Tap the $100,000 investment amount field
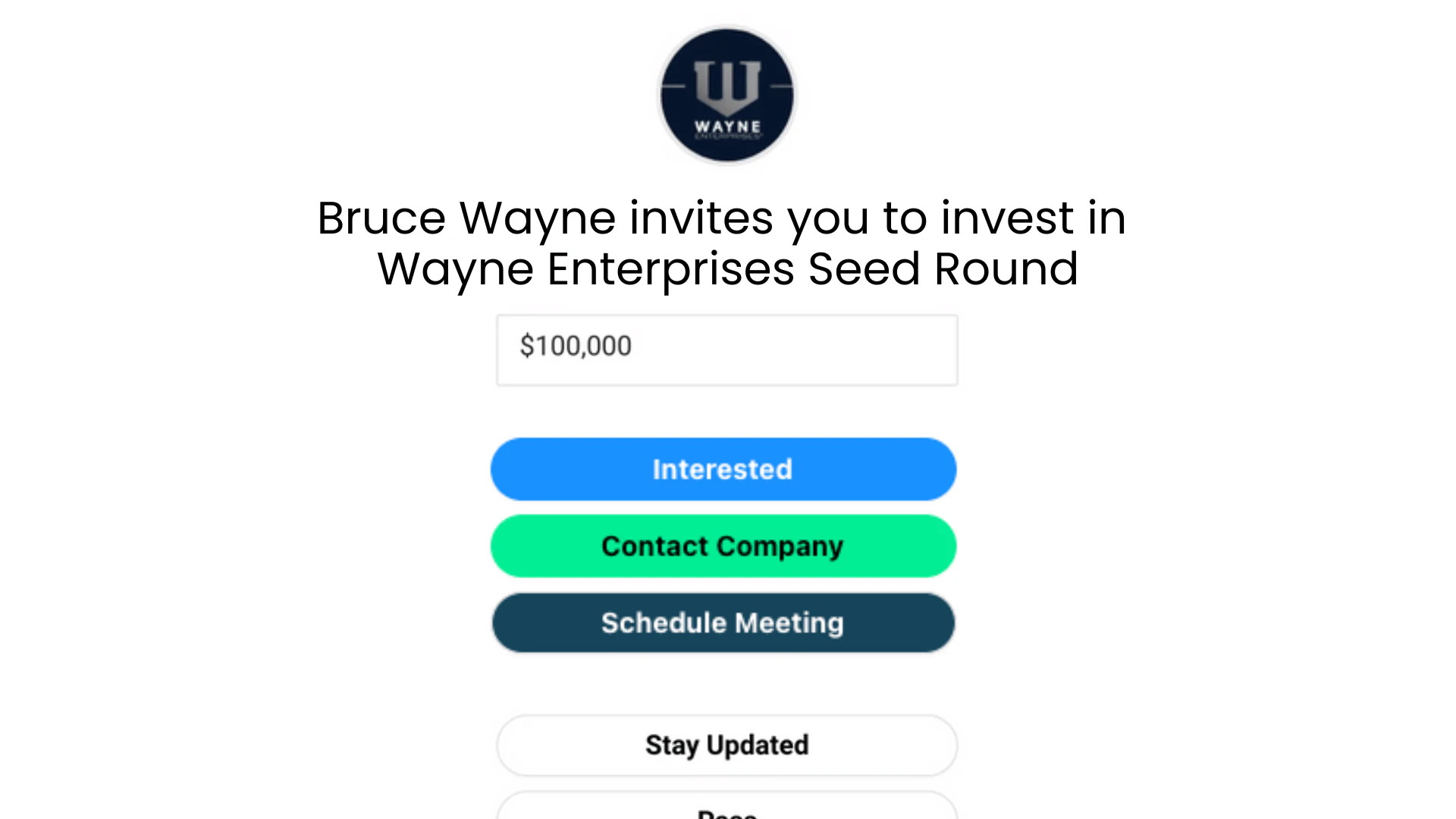 726,350
